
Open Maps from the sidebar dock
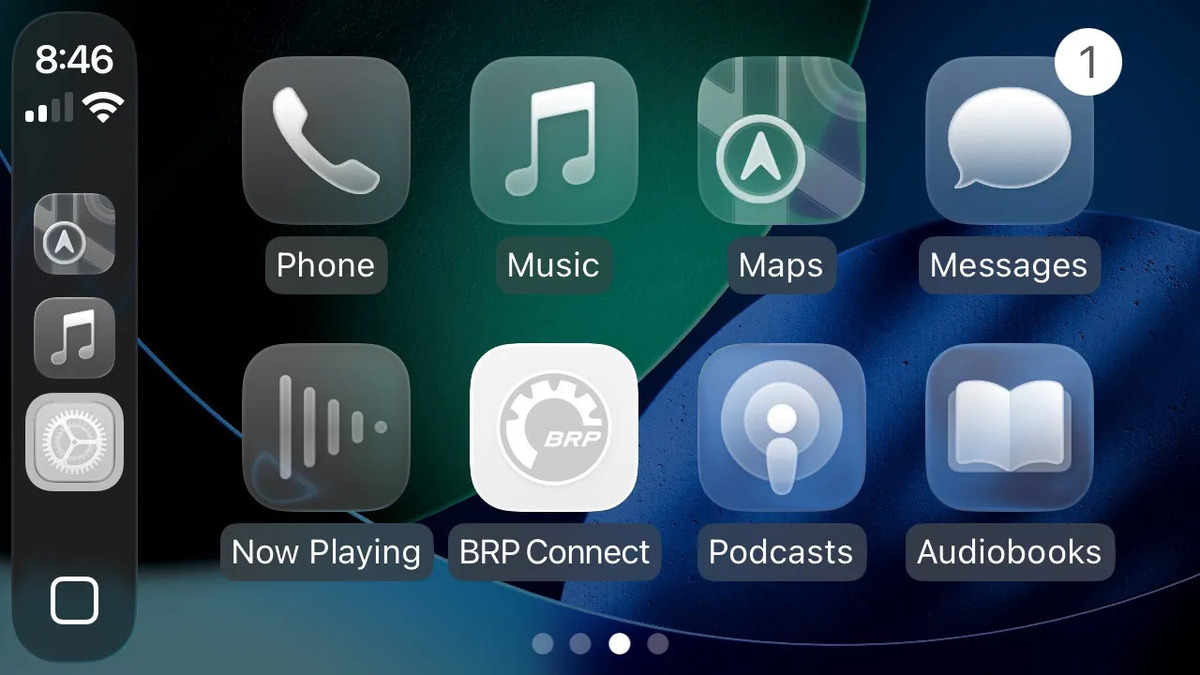pos(75,234)
